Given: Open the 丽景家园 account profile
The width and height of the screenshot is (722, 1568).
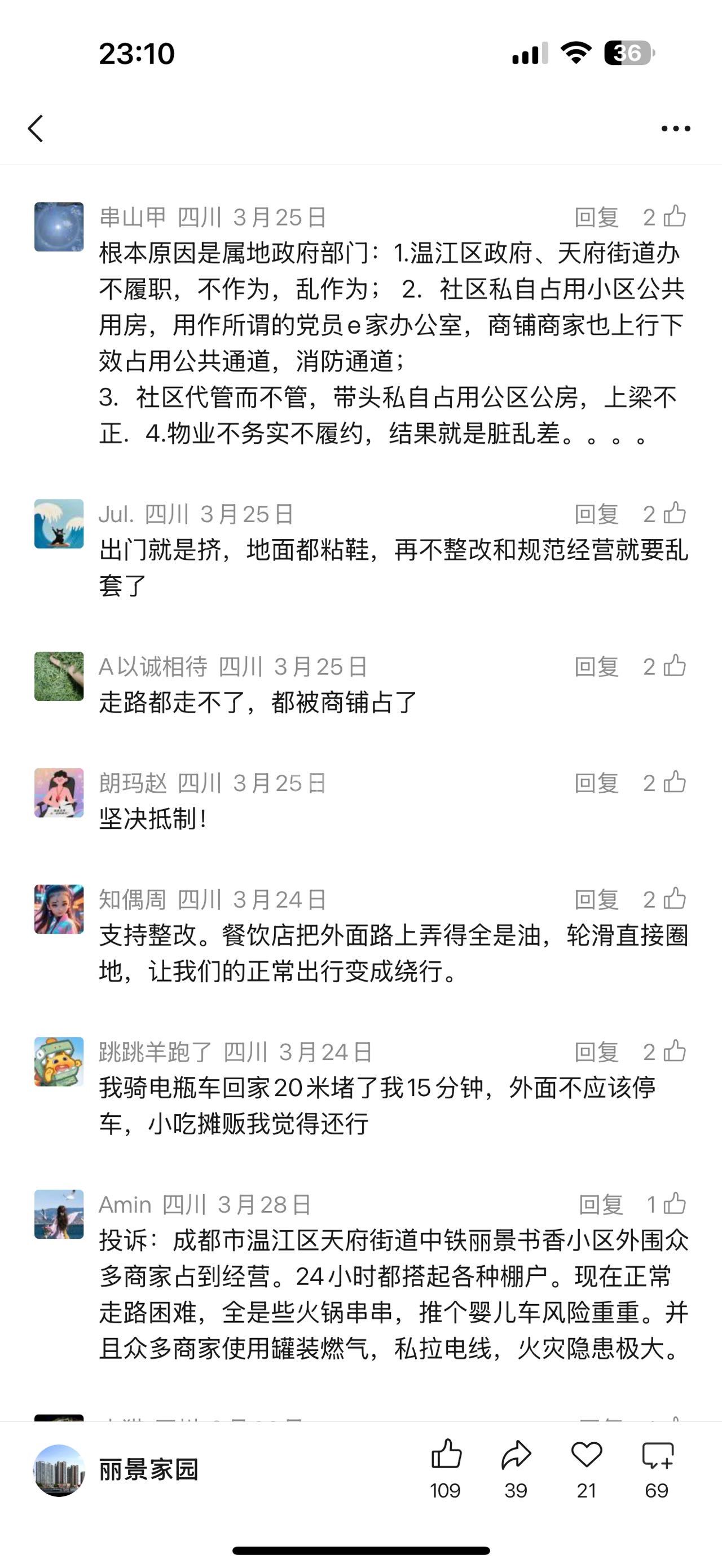Looking at the screenshot, I should coord(116,1470).
